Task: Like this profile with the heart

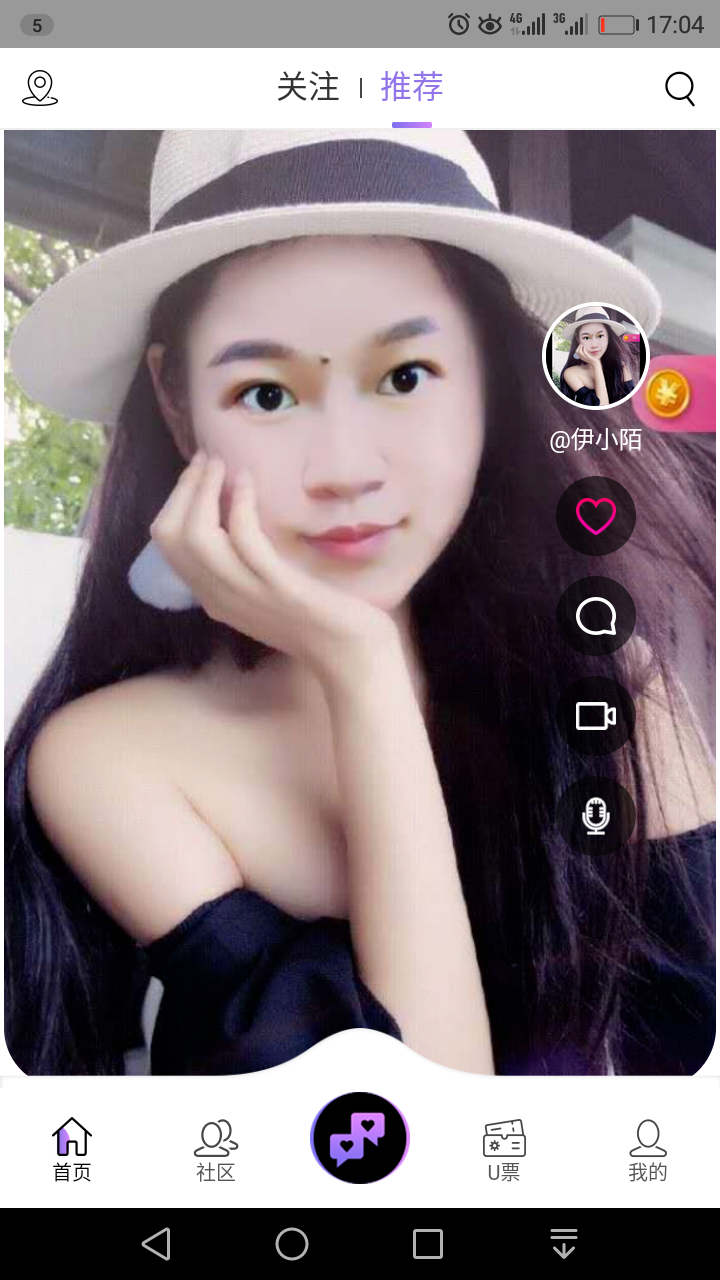Action: point(596,516)
